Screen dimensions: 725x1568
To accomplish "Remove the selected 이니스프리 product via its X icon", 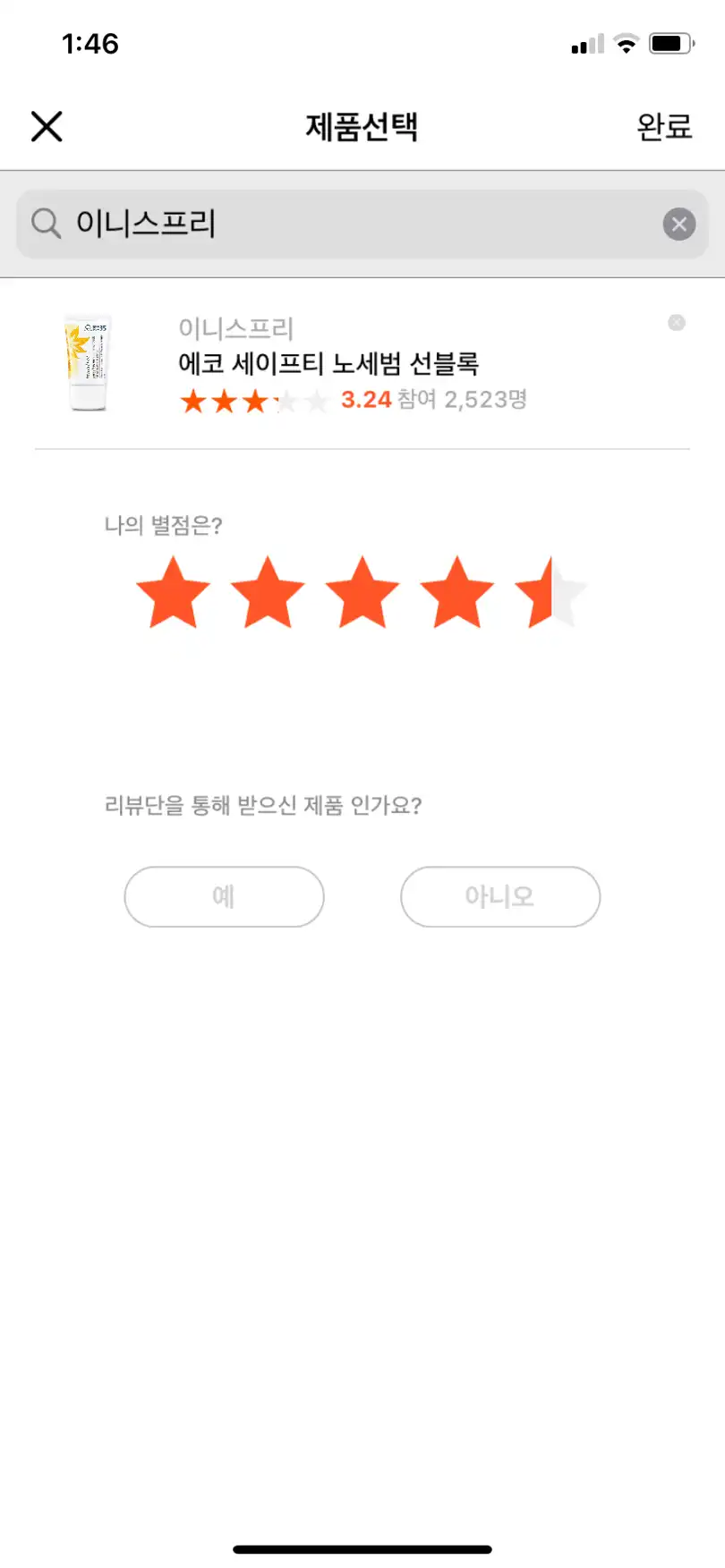I will [x=676, y=323].
